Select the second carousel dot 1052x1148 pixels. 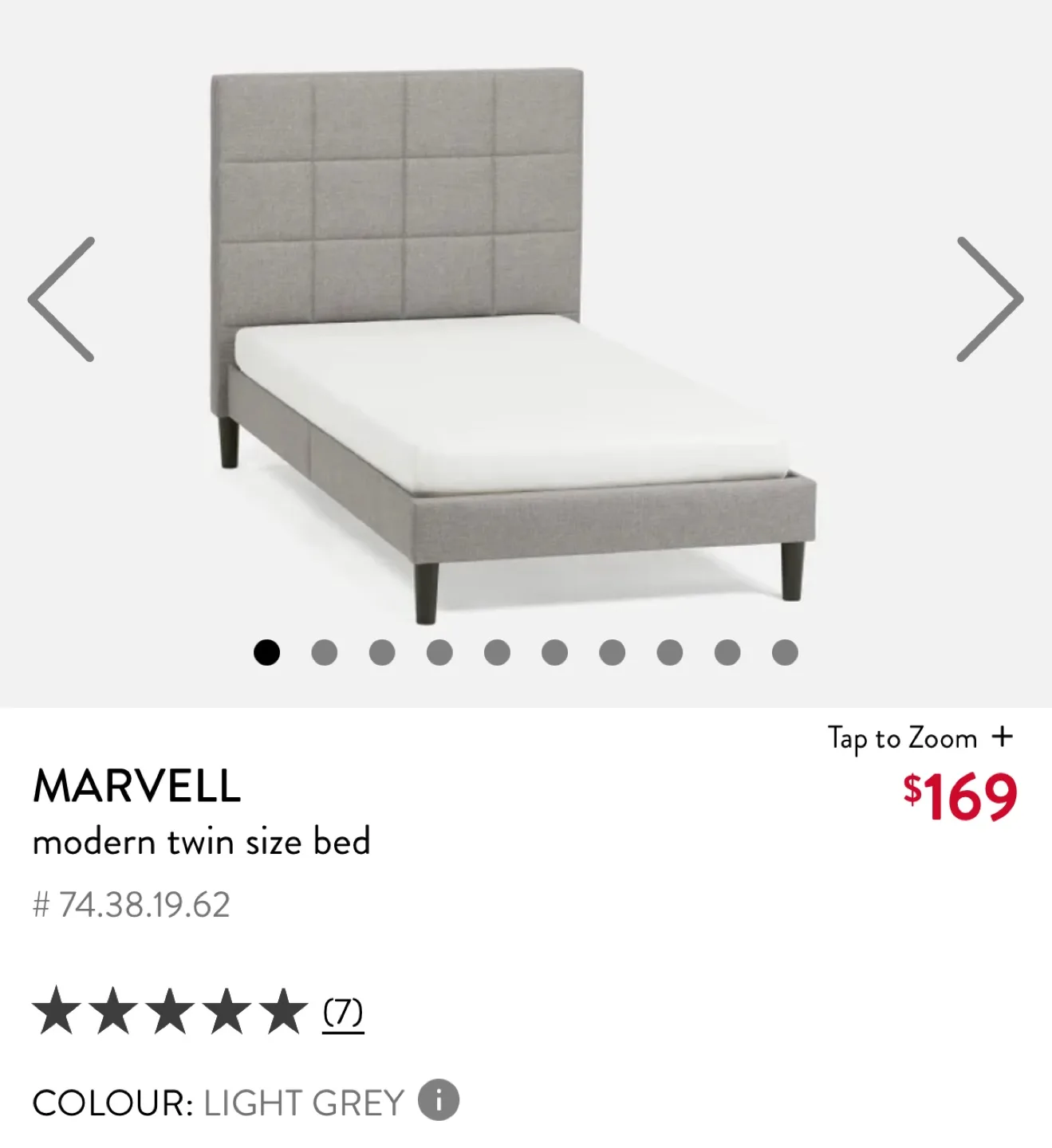(x=322, y=652)
